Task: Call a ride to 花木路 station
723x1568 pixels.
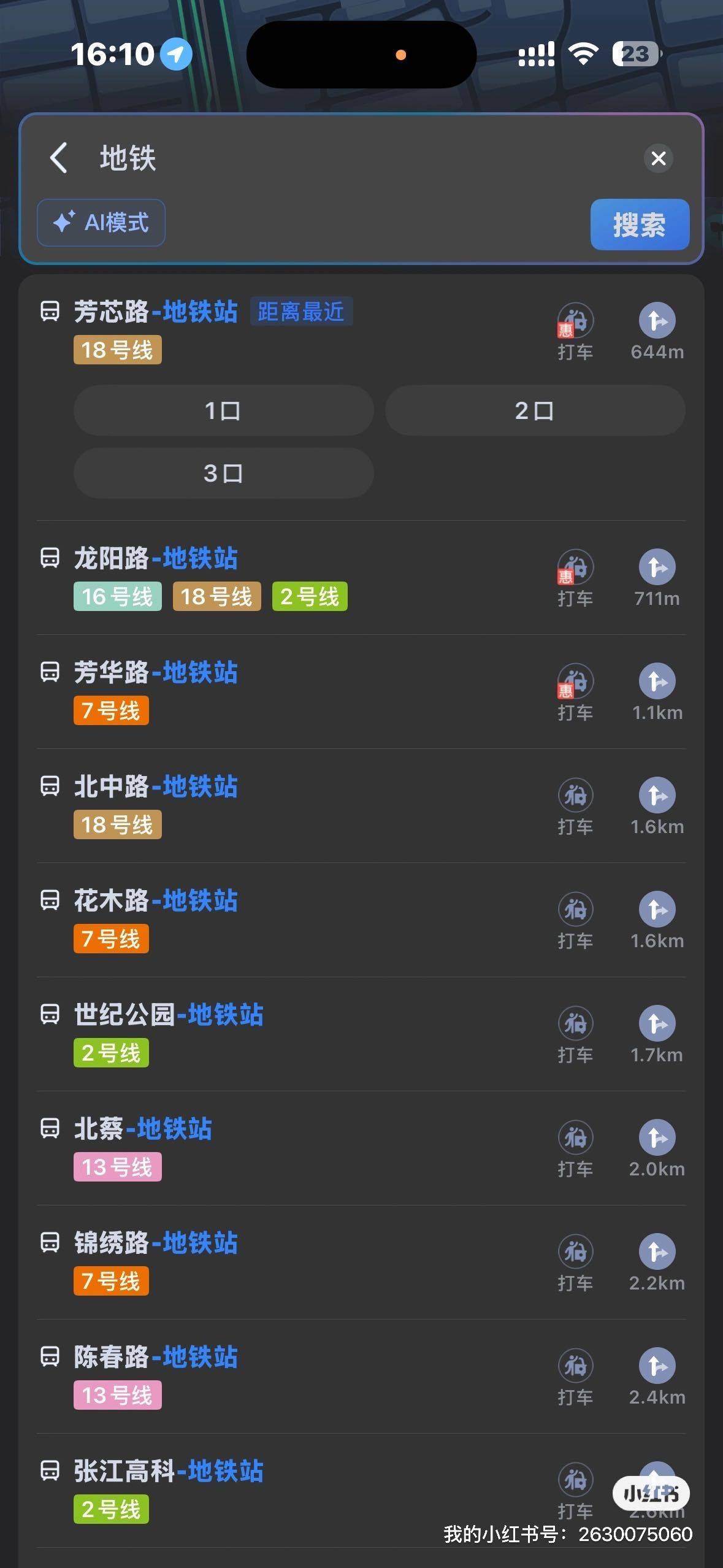Action: pos(575,920)
